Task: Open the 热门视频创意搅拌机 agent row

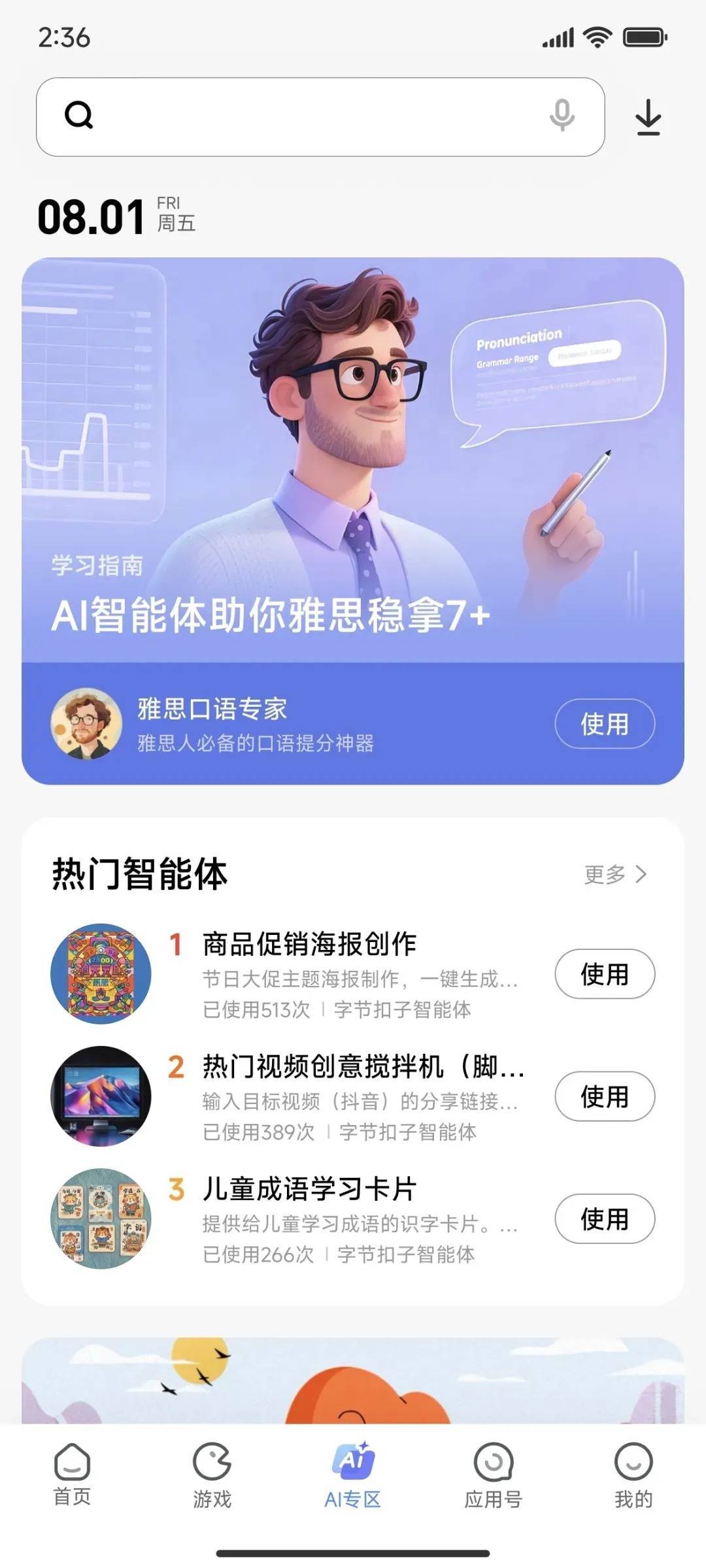Action: coord(360,1096)
